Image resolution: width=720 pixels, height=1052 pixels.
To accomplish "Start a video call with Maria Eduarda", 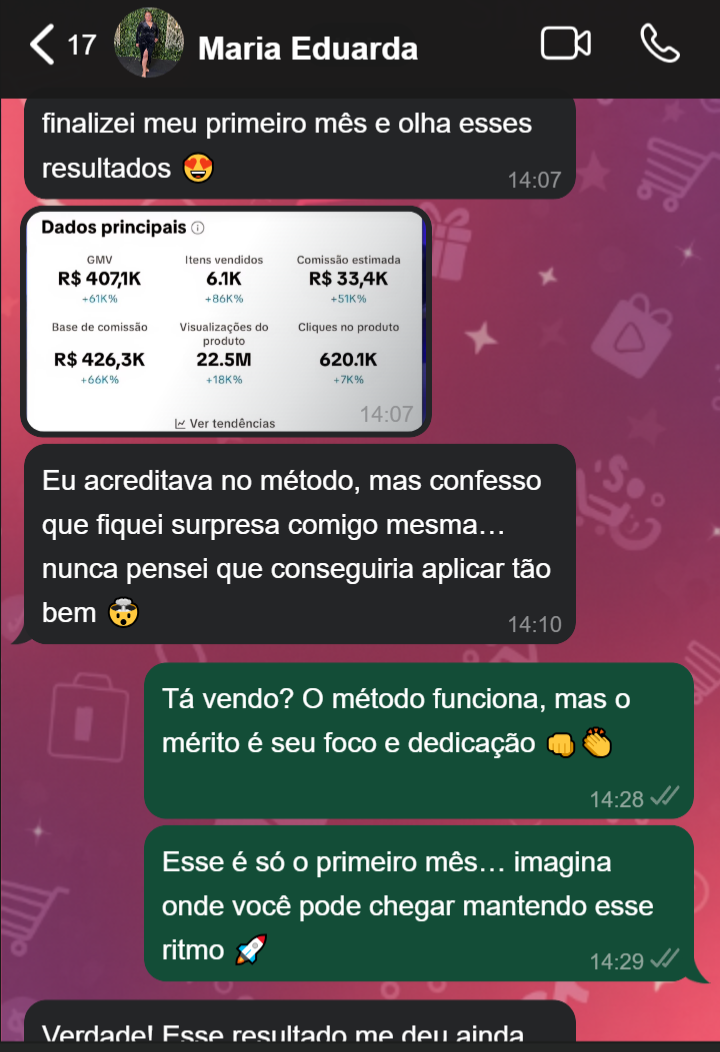I will (x=565, y=44).
